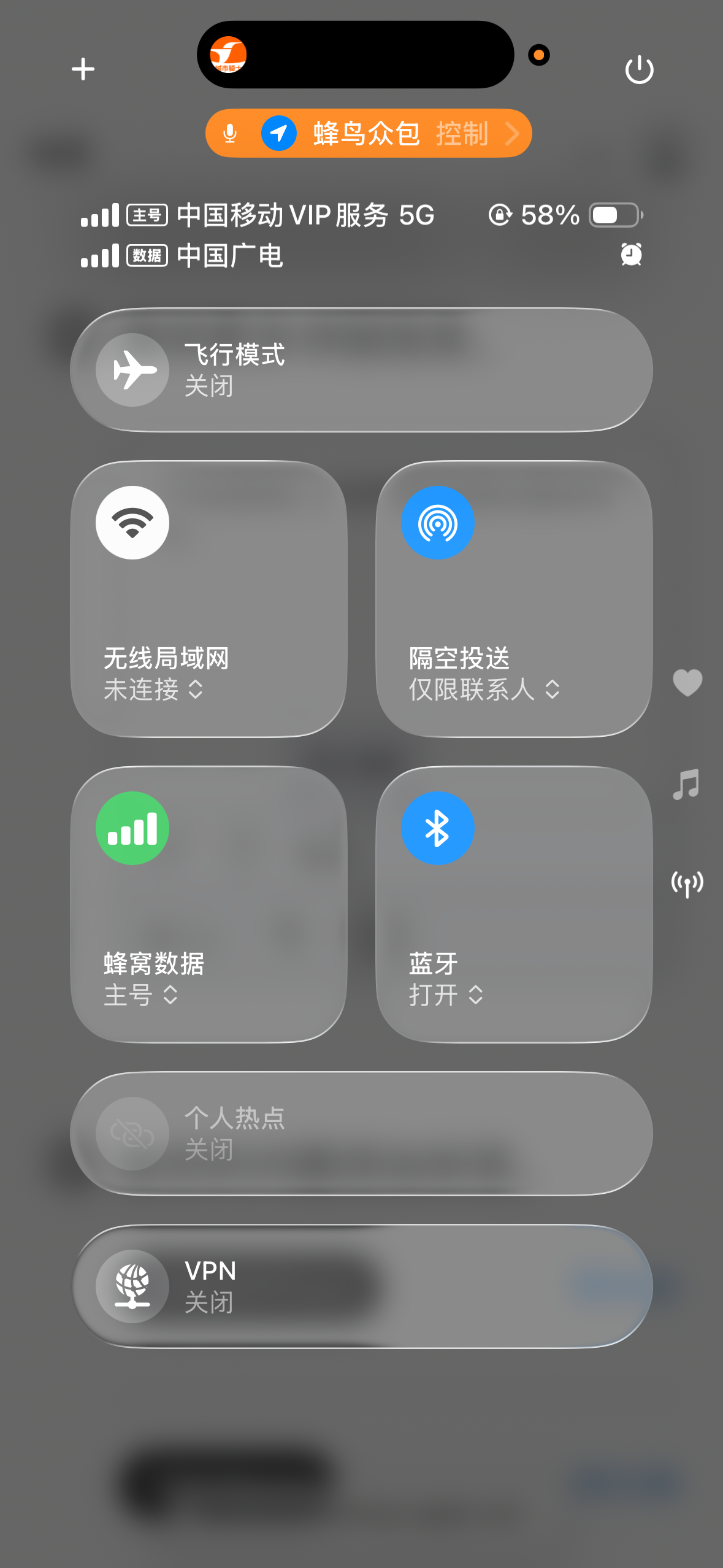Expand the 未连接 Wi-Fi network picker
This screenshot has height=1568, width=723.
click(x=153, y=690)
